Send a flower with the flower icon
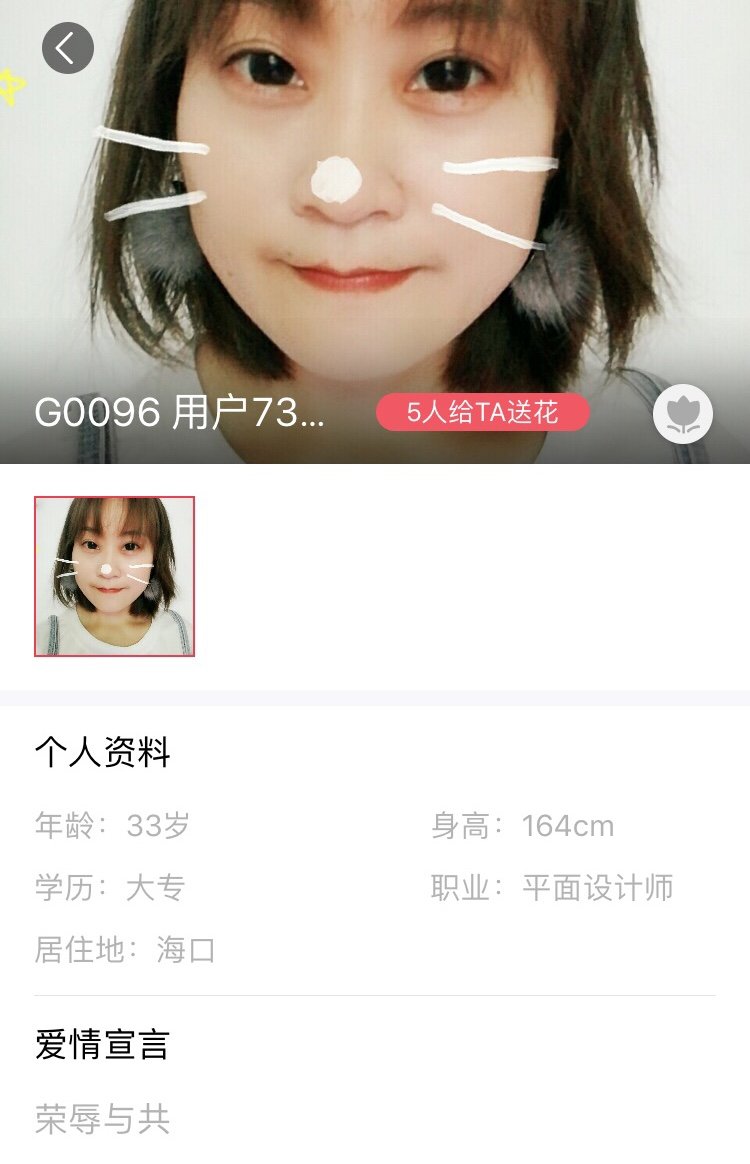 coord(683,413)
